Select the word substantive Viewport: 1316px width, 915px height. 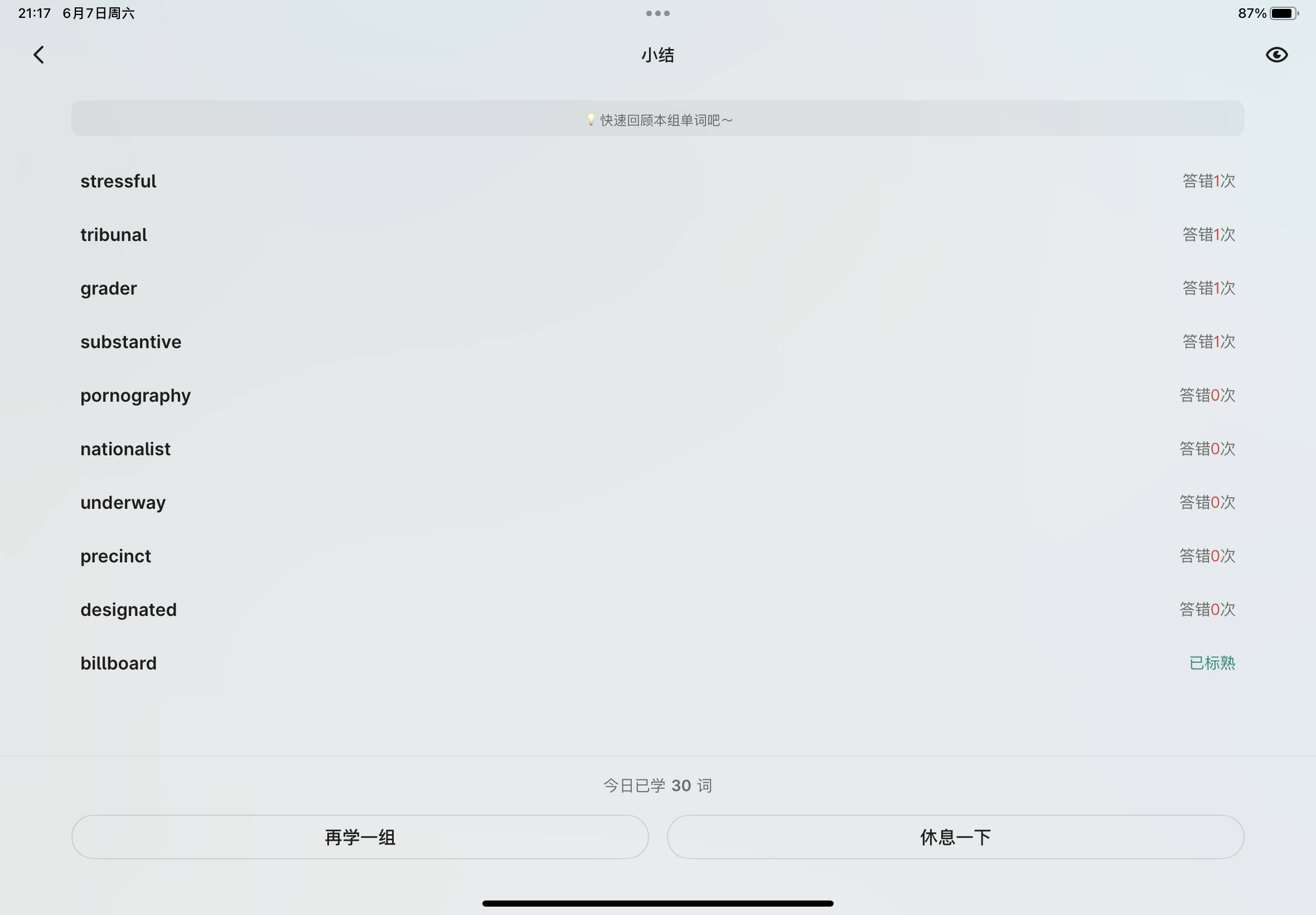130,341
